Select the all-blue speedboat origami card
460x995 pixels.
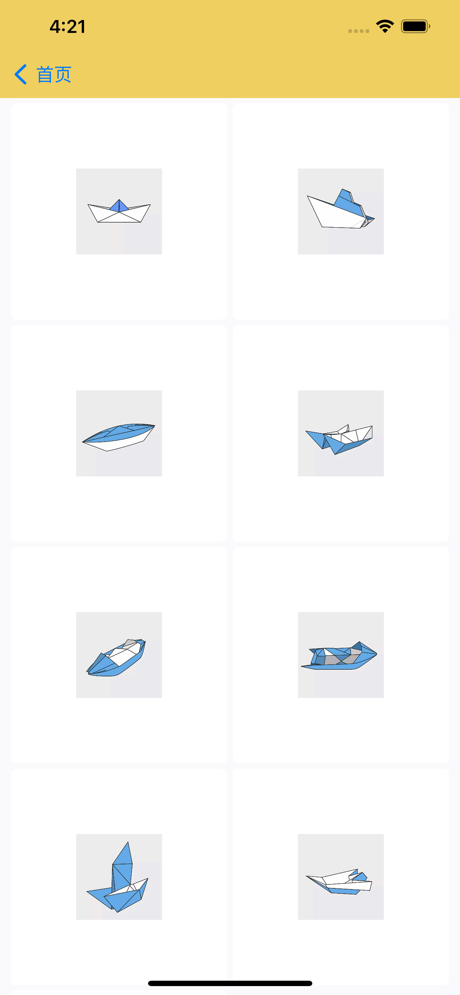click(x=341, y=655)
